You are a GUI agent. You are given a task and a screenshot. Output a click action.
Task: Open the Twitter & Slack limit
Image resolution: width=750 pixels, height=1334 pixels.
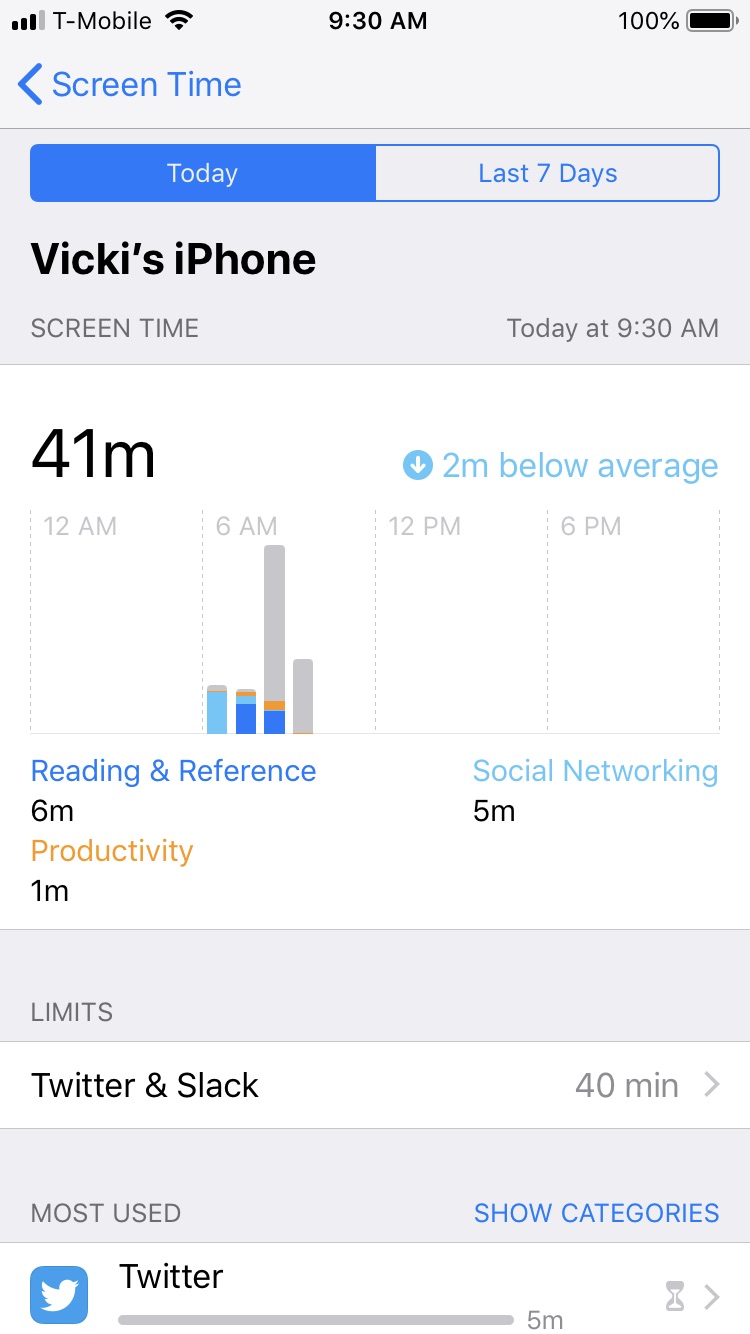pos(375,1085)
